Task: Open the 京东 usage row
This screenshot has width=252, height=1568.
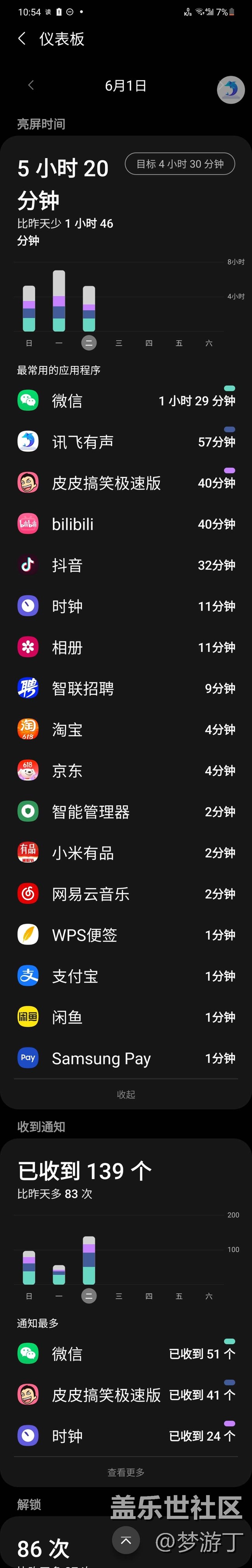Action: pos(126,770)
